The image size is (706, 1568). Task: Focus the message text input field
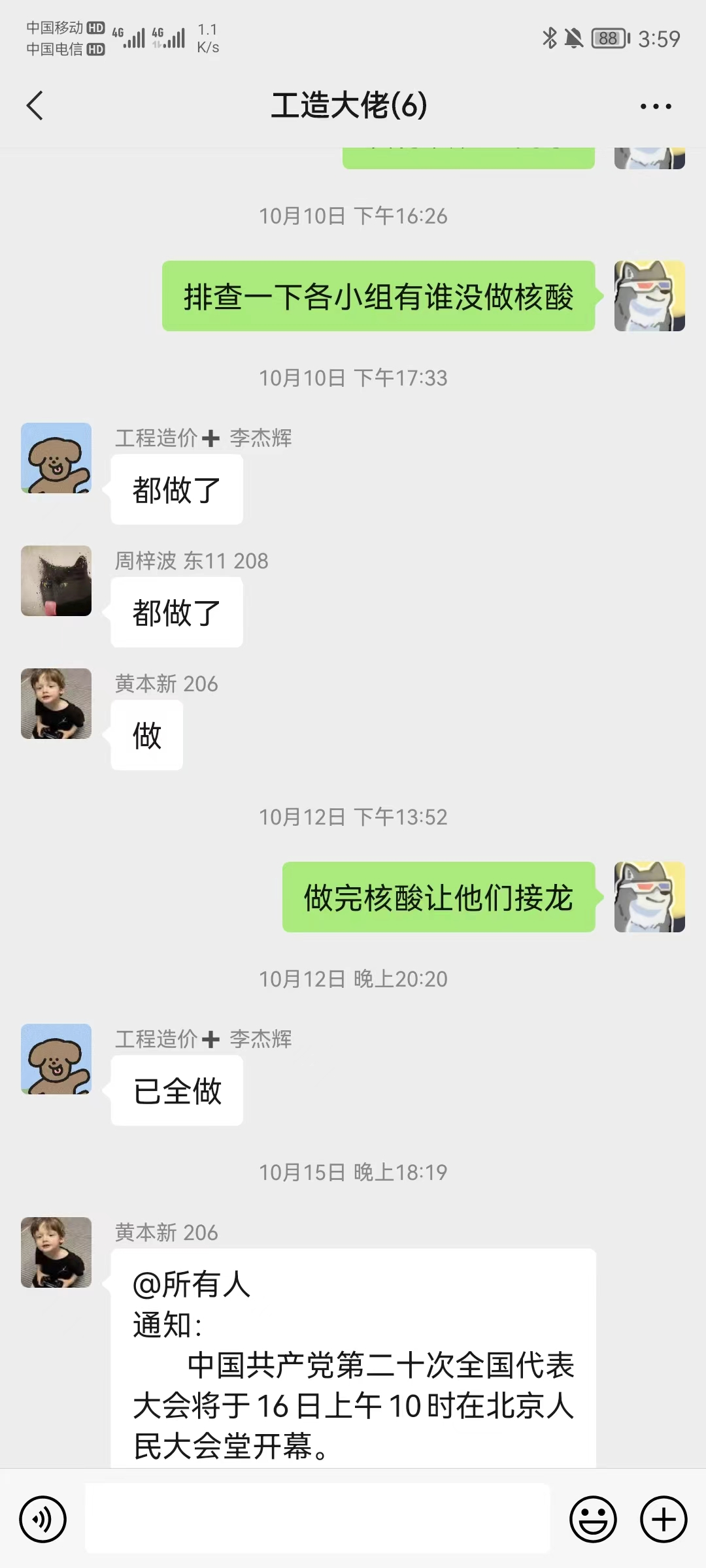pyautogui.click(x=318, y=1518)
